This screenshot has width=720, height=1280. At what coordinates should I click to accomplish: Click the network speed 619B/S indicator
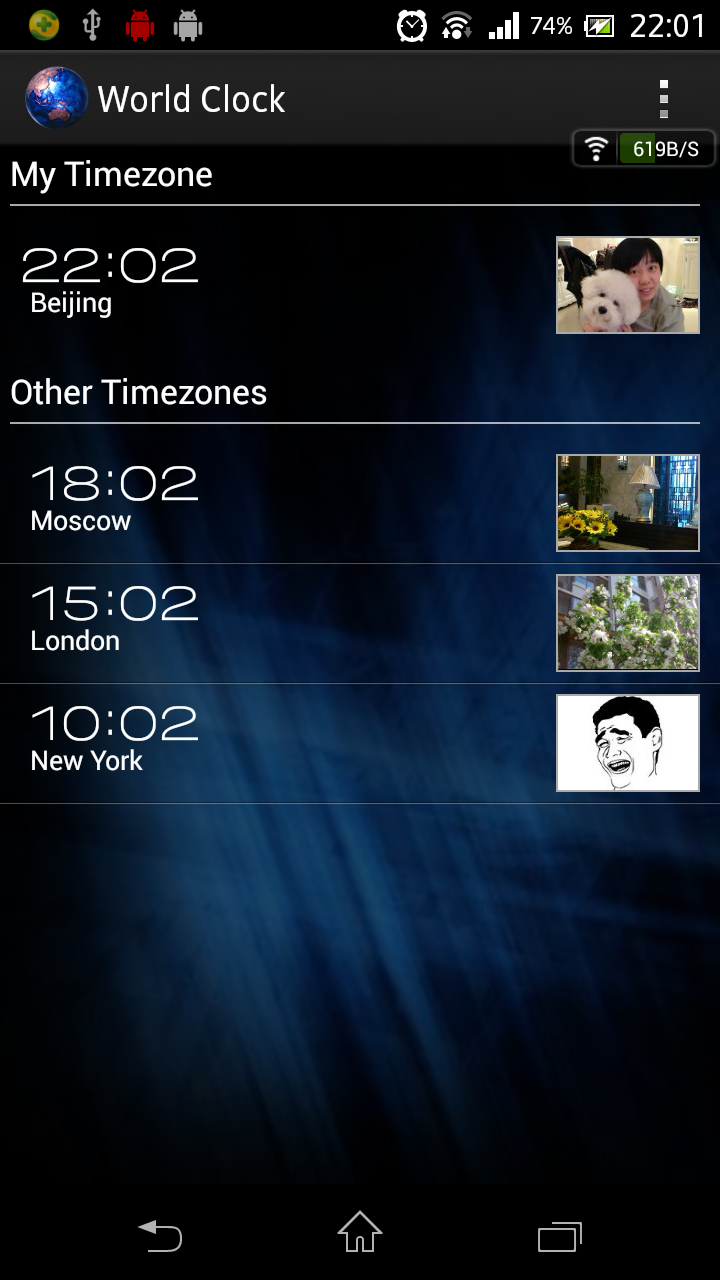[664, 147]
